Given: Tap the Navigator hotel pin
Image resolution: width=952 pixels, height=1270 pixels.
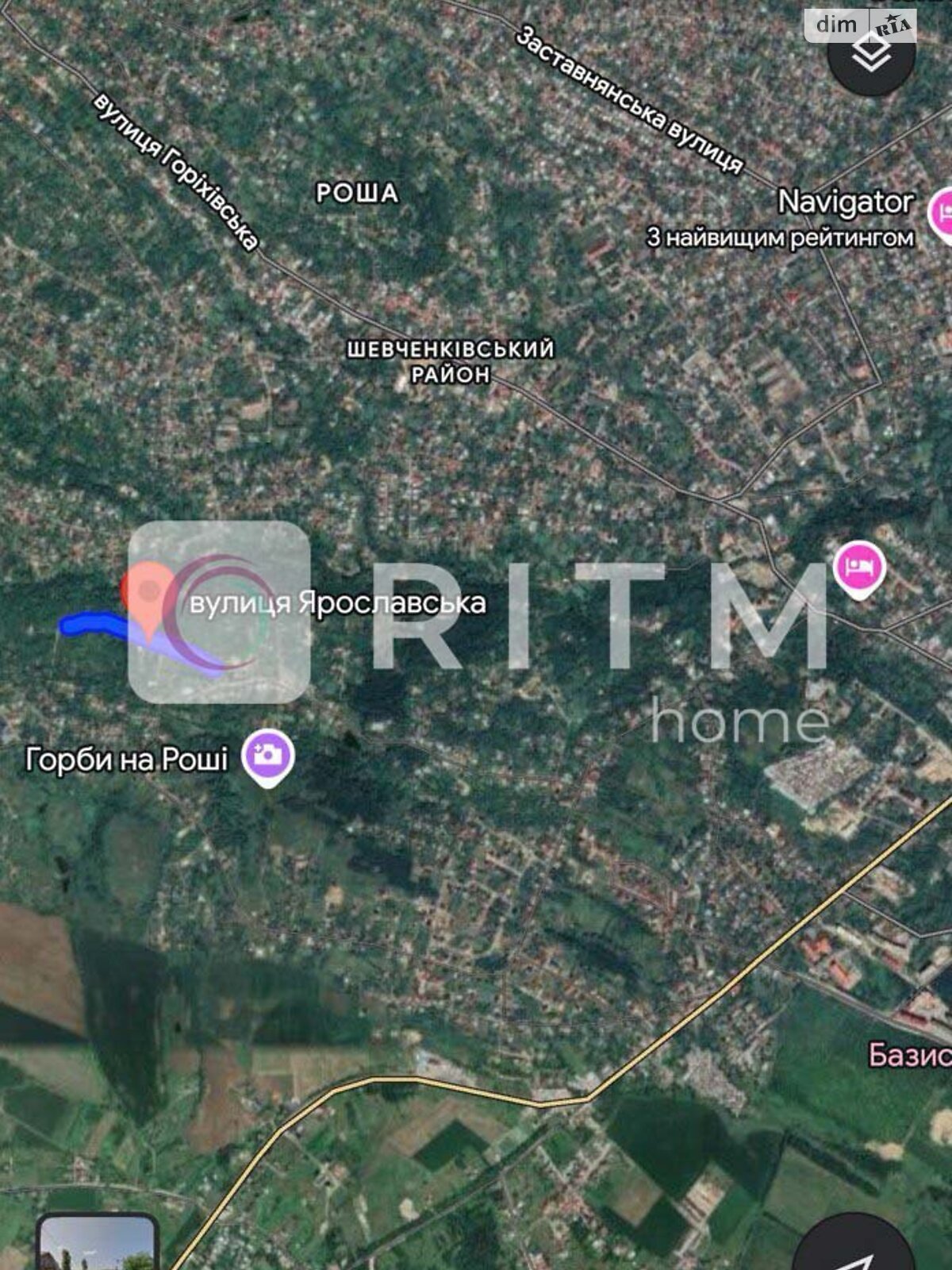Looking at the screenshot, I should [942, 213].
